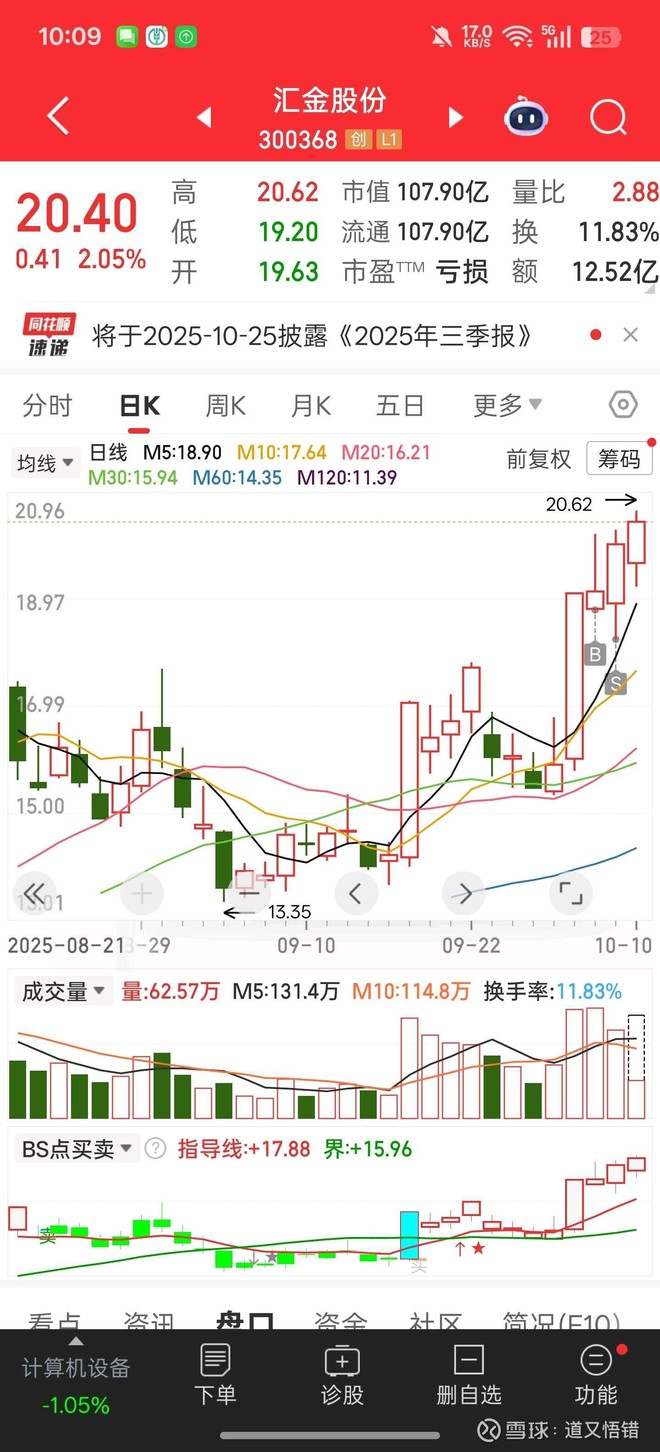This screenshot has width=660, height=1452.
Task: Expand the 成交量 indicator dropdown
Action: [64, 992]
